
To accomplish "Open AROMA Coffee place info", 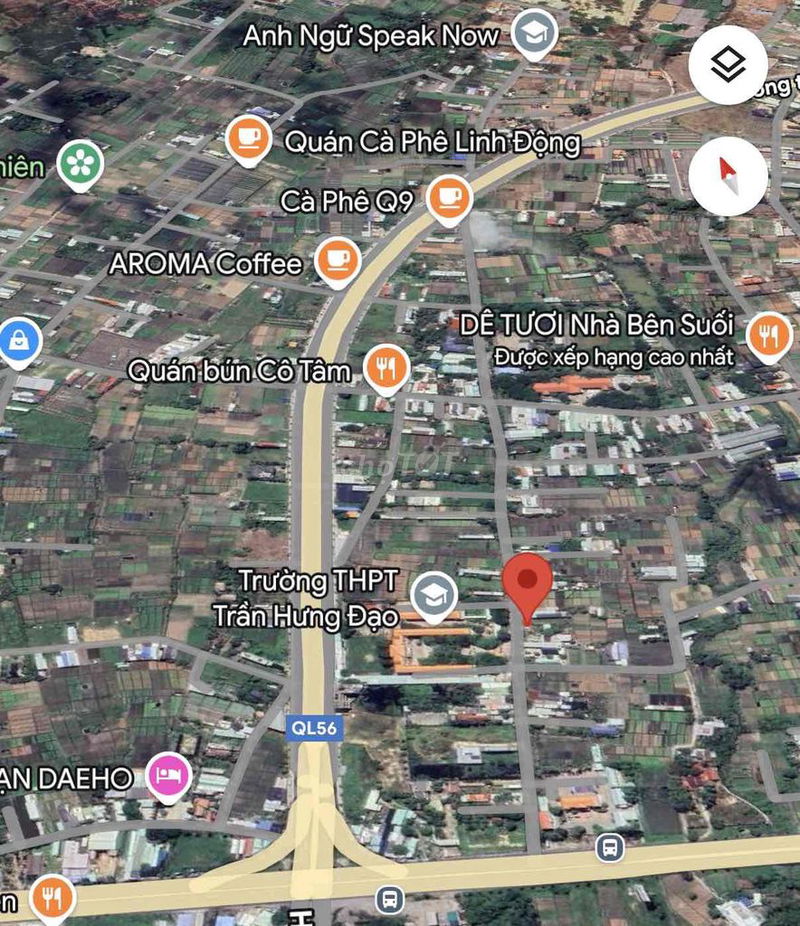I will coord(338,262).
